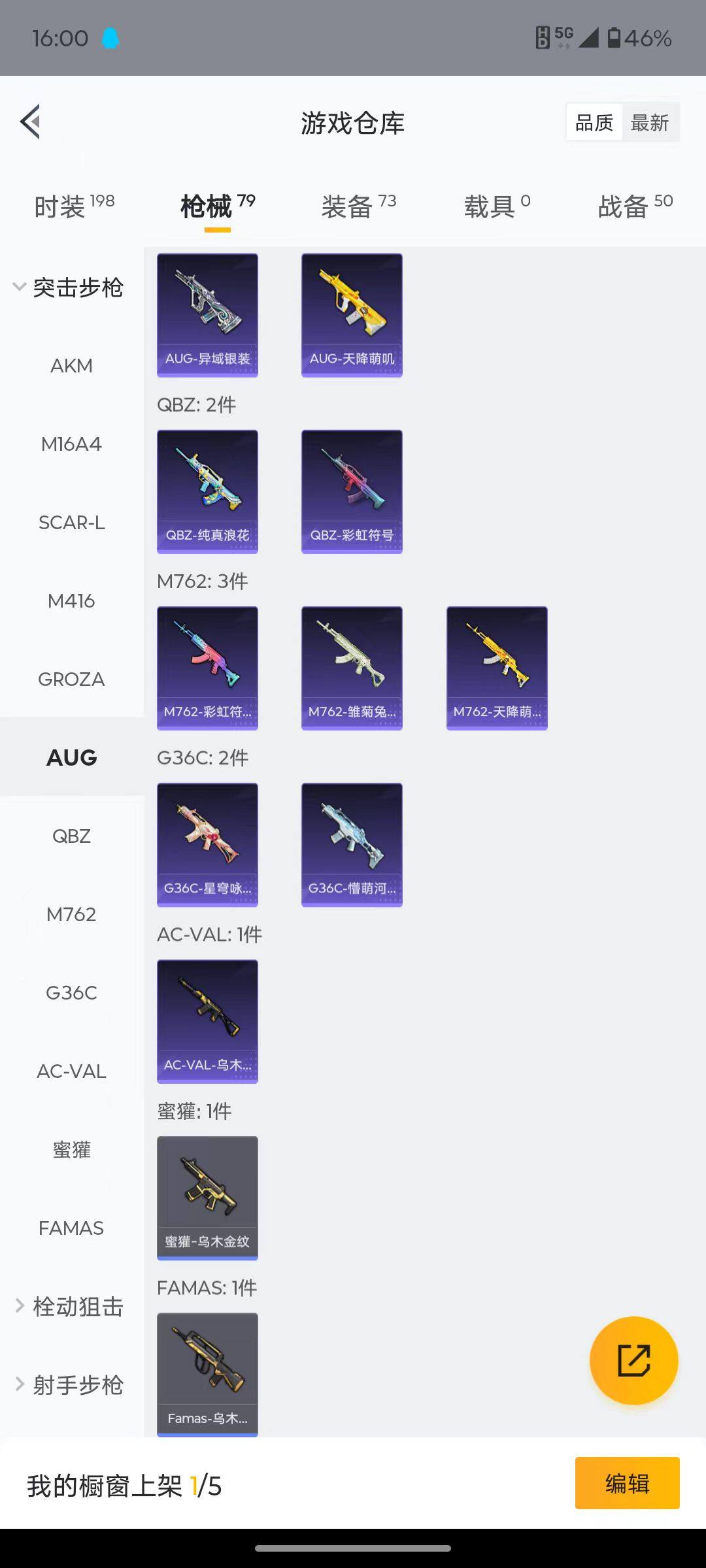Open the AC-VAL-乌木 skin
The image size is (706, 1568).
click(207, 1021)
